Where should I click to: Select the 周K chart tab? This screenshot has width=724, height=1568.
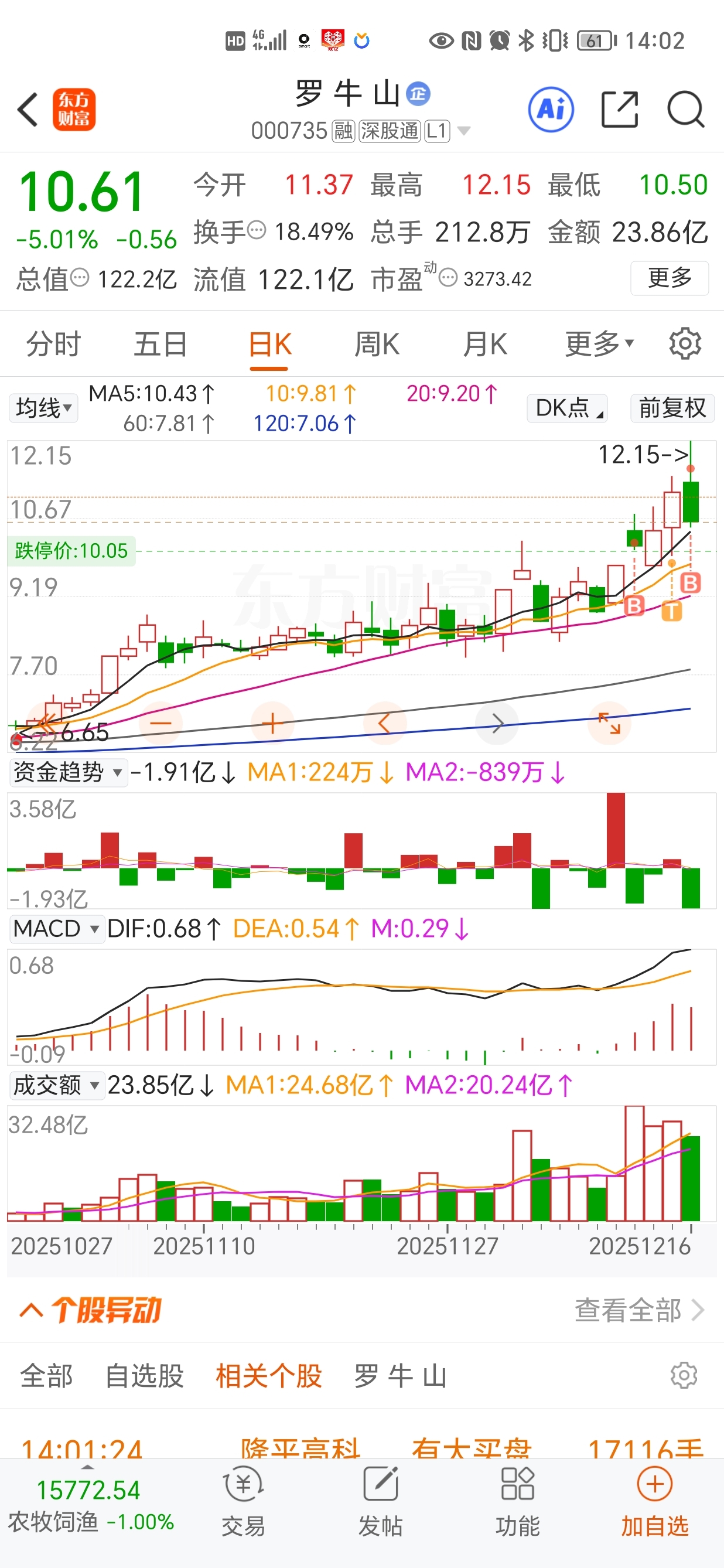[x=377, y=345]
